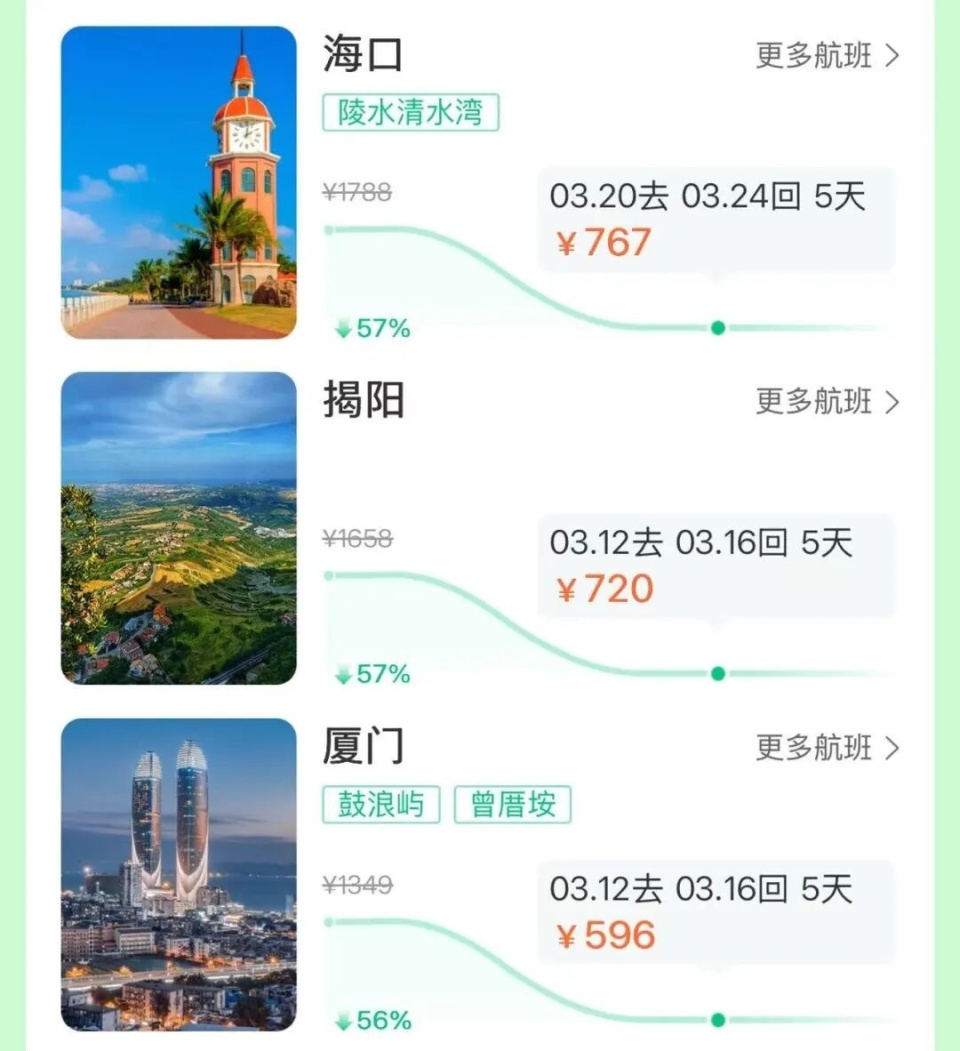
Task: Click the ¥720 price for Jieyang
Action: [x=604, y=590]
